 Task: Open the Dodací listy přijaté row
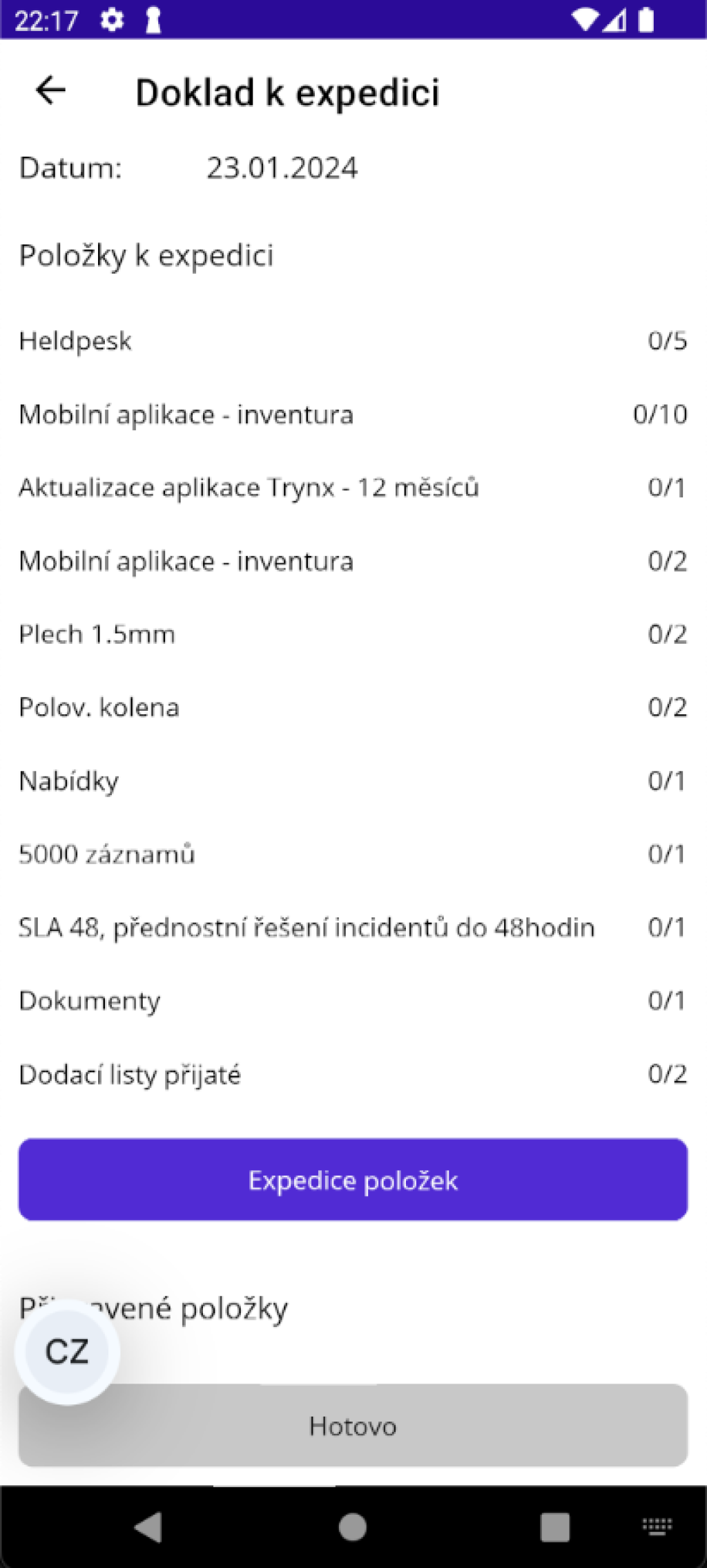(x=353, y=1075)
